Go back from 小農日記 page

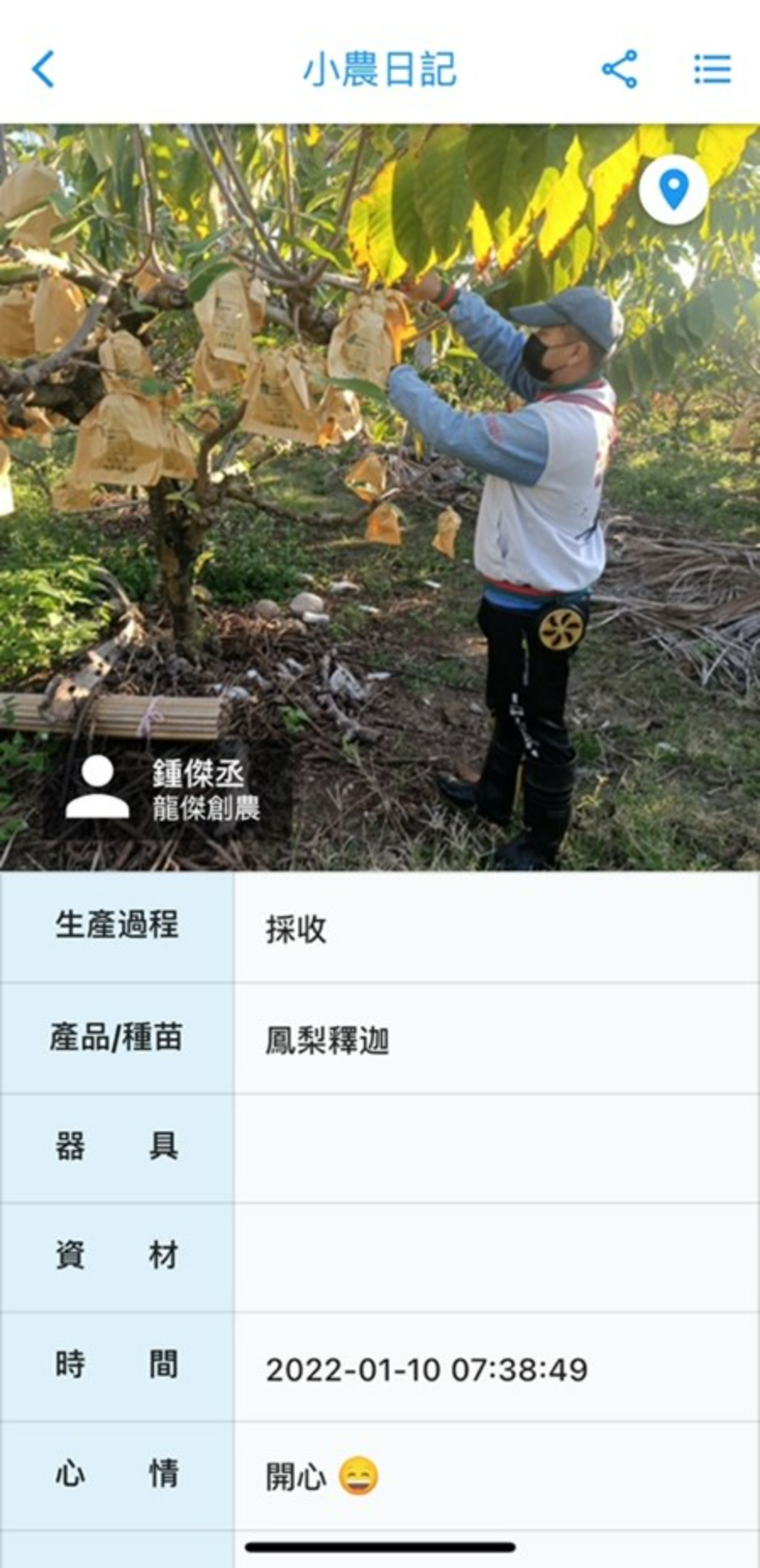coord(43,69)
